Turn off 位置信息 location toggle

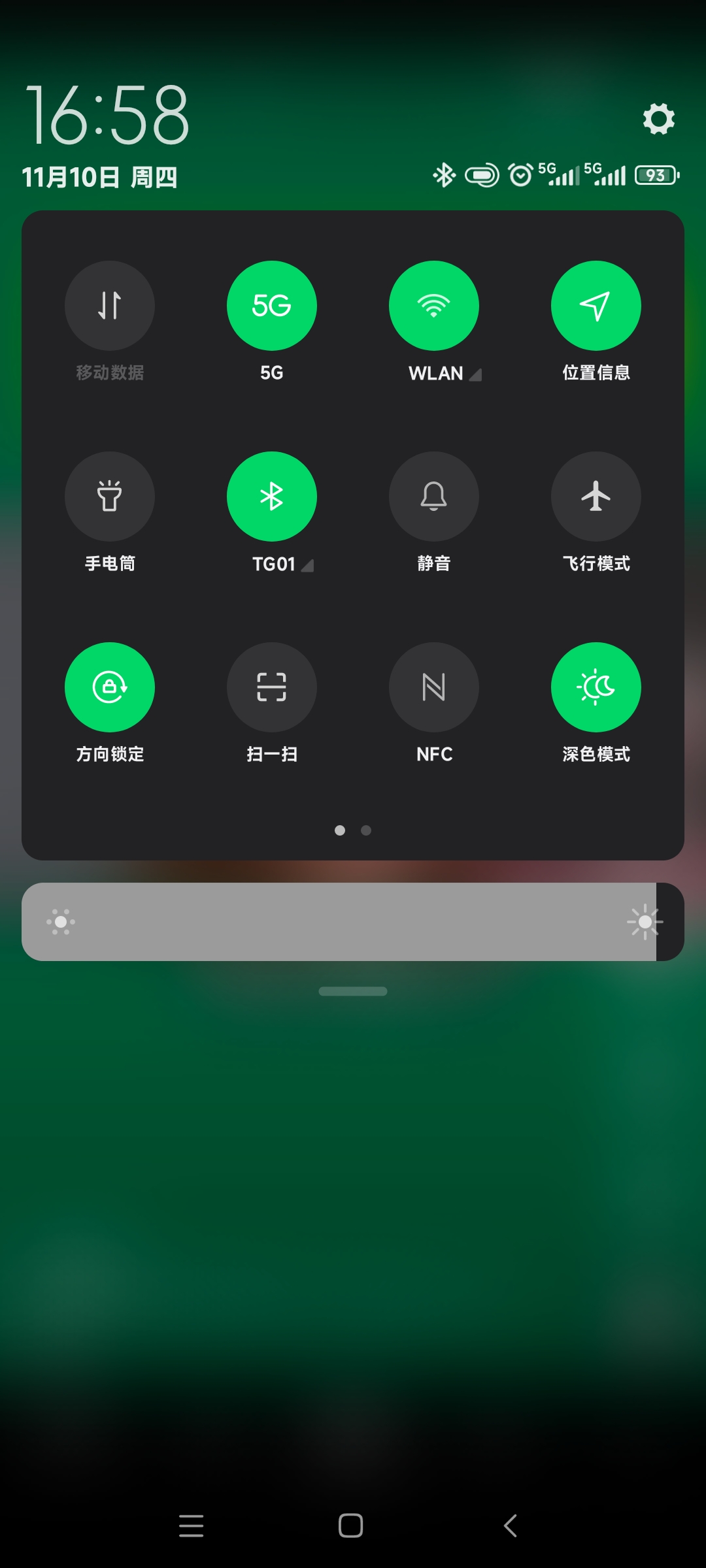point(596,306)
